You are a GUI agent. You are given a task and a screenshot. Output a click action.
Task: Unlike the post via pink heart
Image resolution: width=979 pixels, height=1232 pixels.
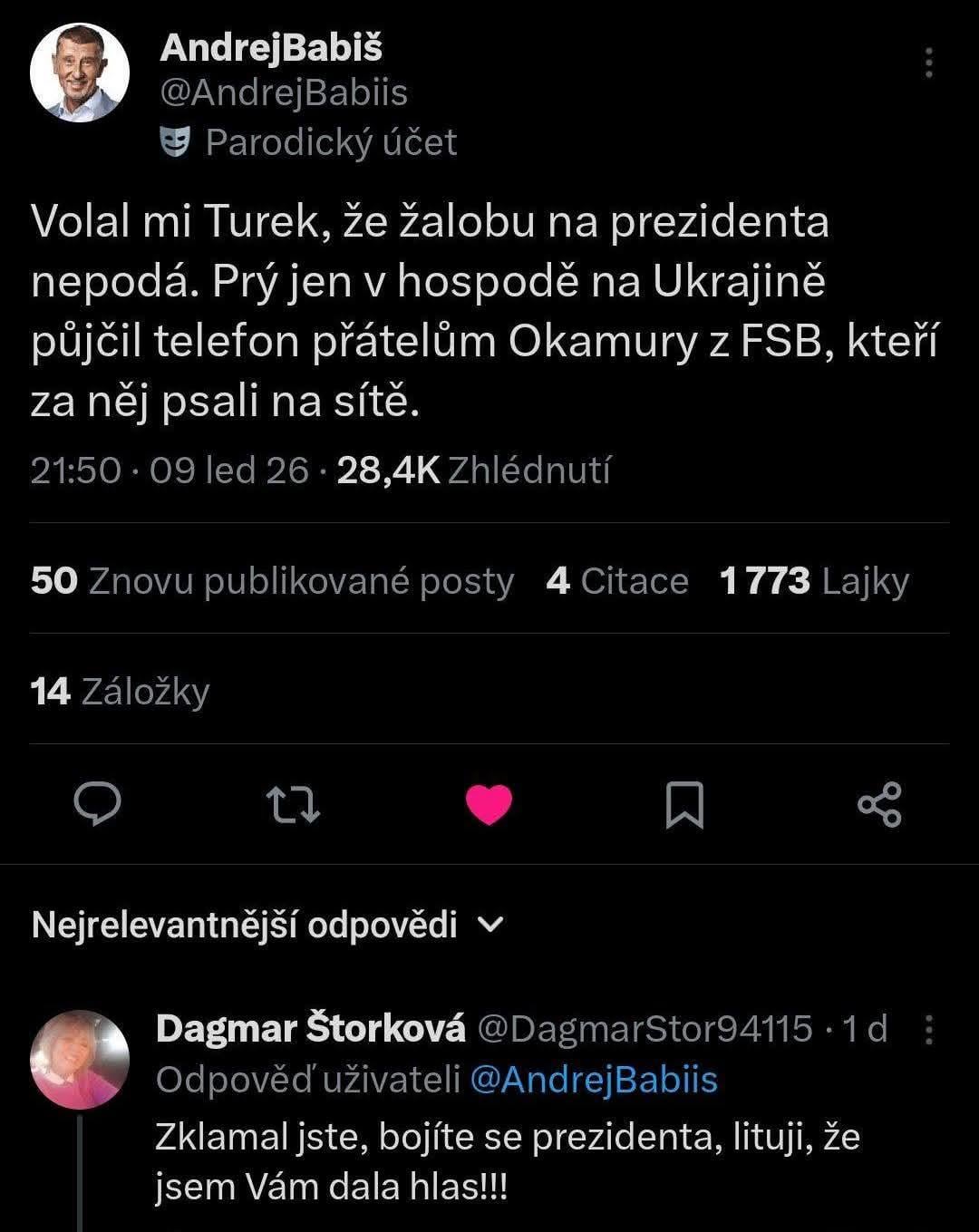click(x=489, y=804)
